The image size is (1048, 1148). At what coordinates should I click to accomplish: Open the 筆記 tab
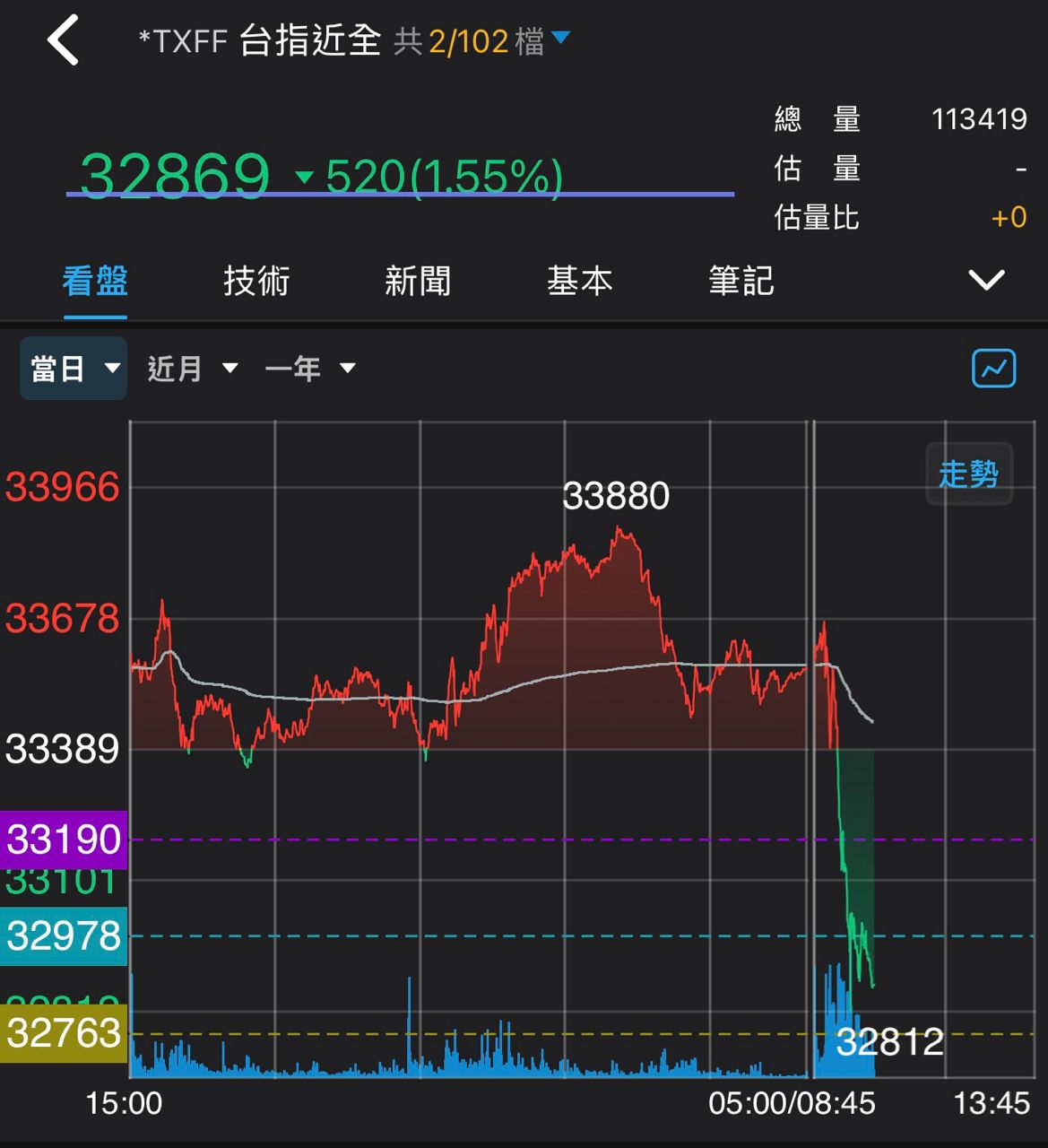[x=741, y=282]
